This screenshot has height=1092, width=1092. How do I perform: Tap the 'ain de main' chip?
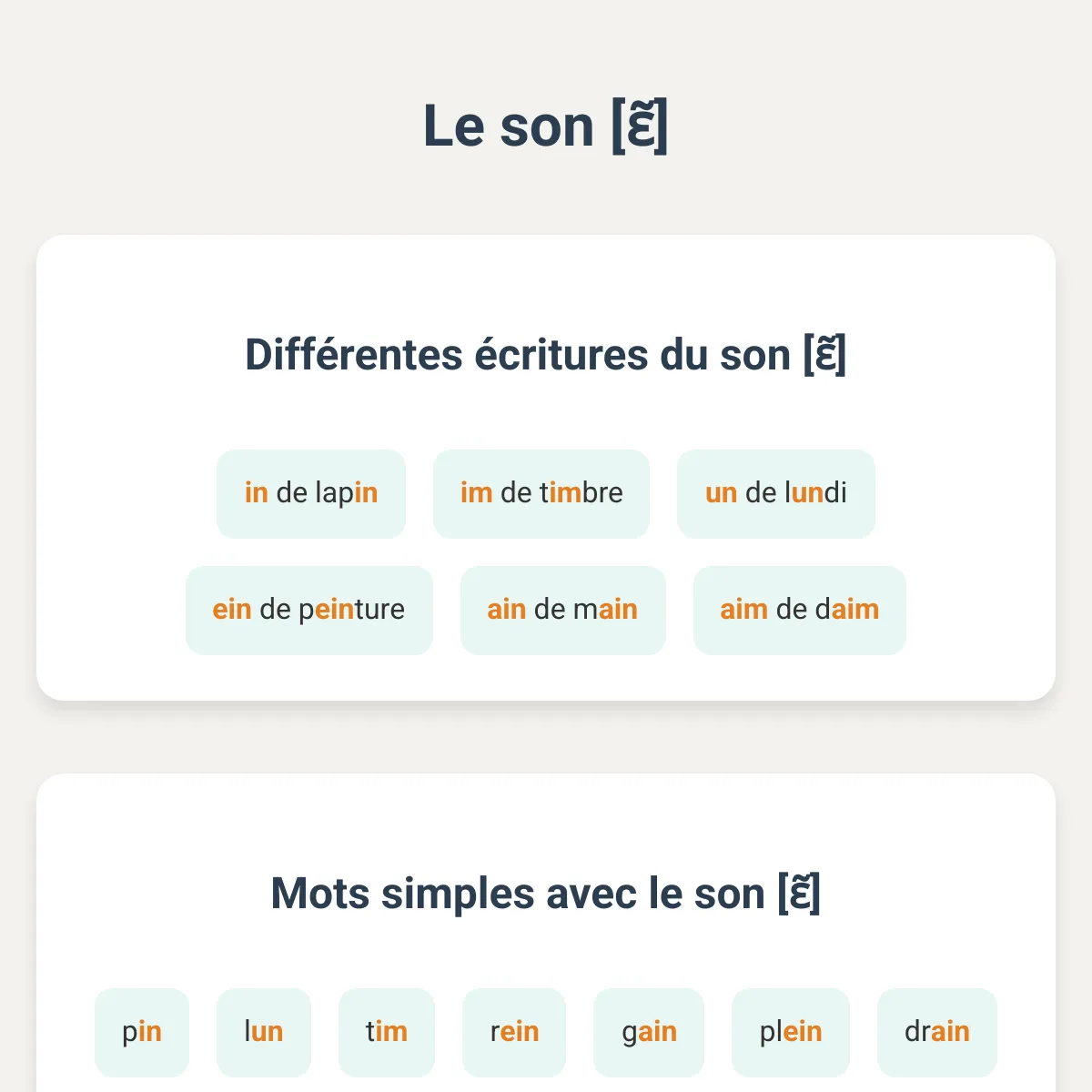563,610
